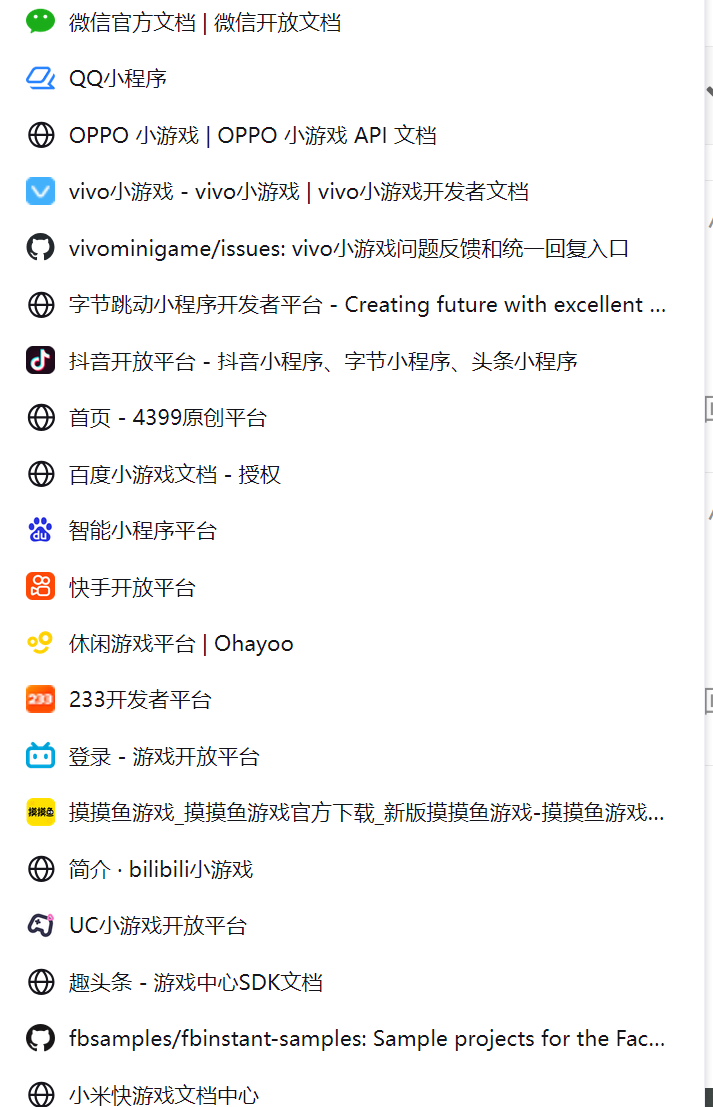
Task: Open 登录 - 游戏开放平台 bookmark
Action: point(164,756)
